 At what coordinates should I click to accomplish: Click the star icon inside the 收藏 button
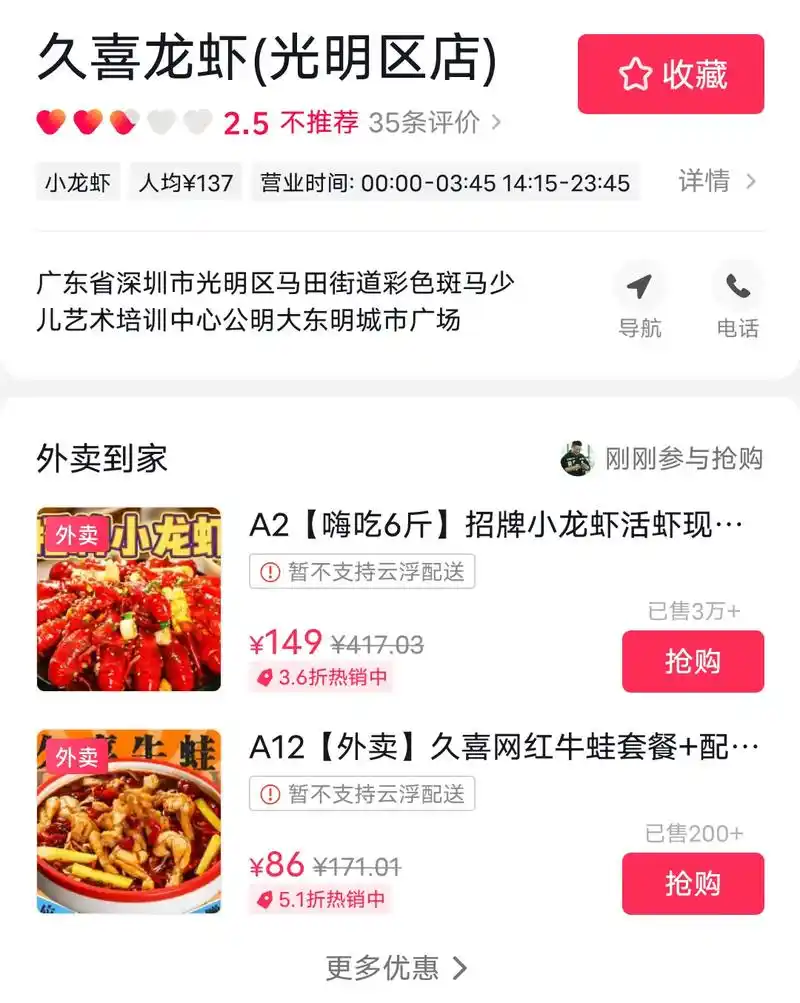coord(634,73)
